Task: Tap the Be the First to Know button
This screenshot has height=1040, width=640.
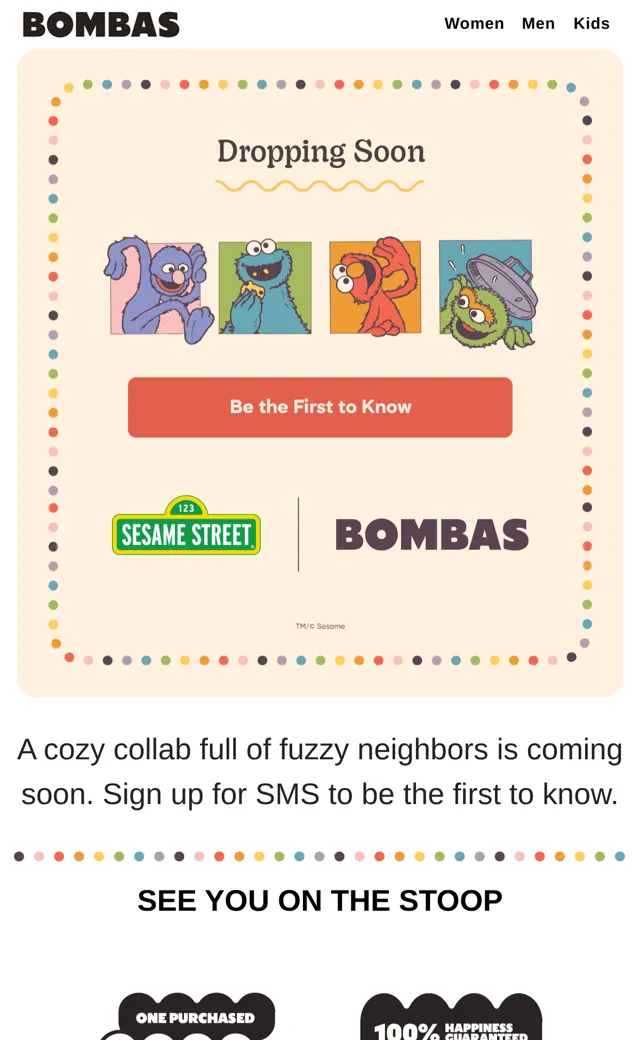Action: click(x=320, y=407)
